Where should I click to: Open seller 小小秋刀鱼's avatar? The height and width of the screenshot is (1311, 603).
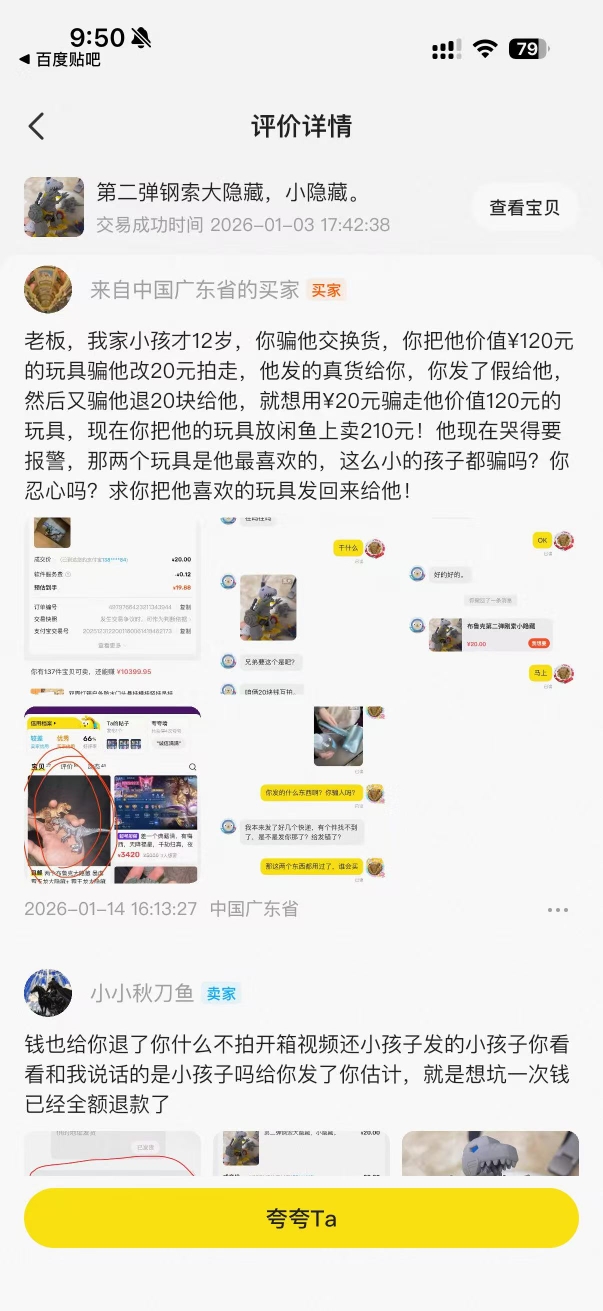point(48,992)
